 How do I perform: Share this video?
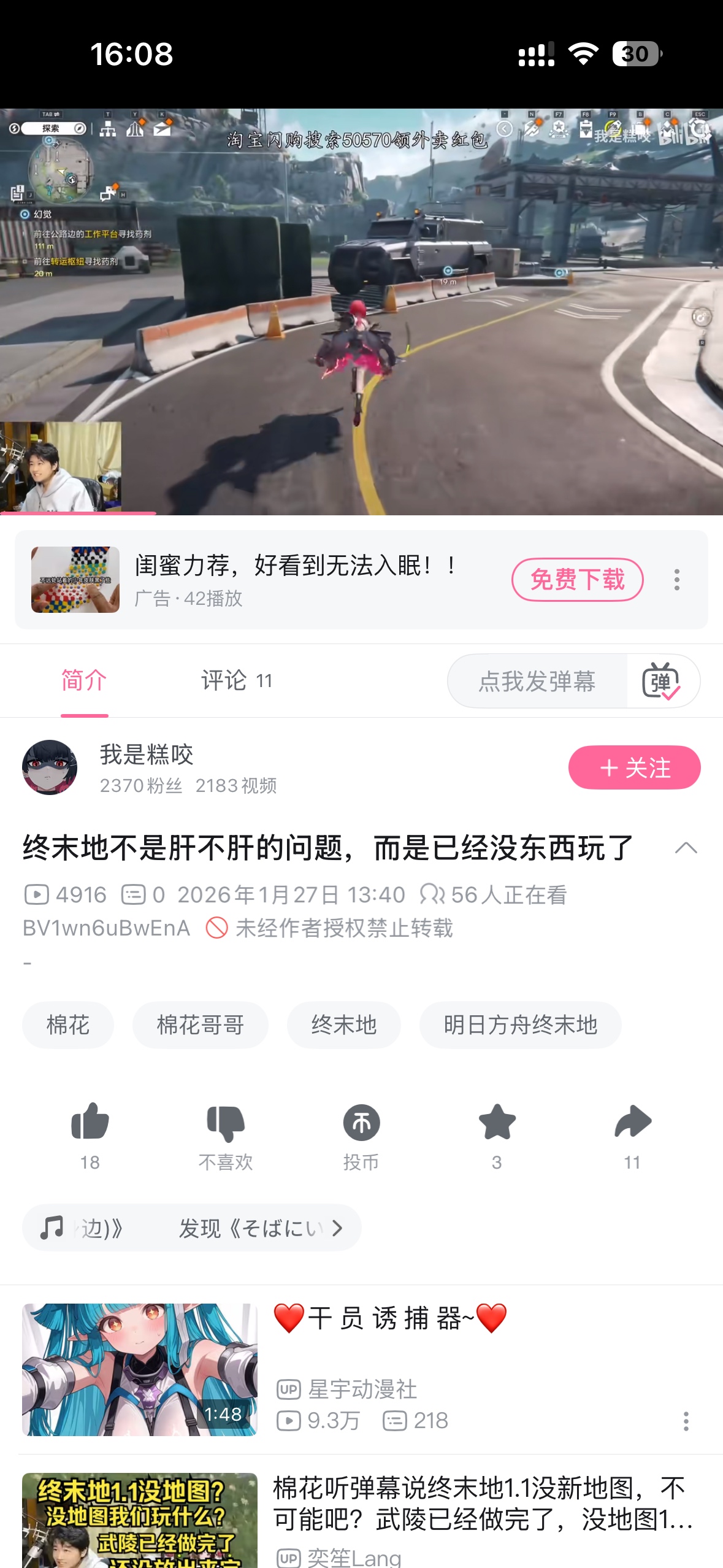coord(632,1123)
